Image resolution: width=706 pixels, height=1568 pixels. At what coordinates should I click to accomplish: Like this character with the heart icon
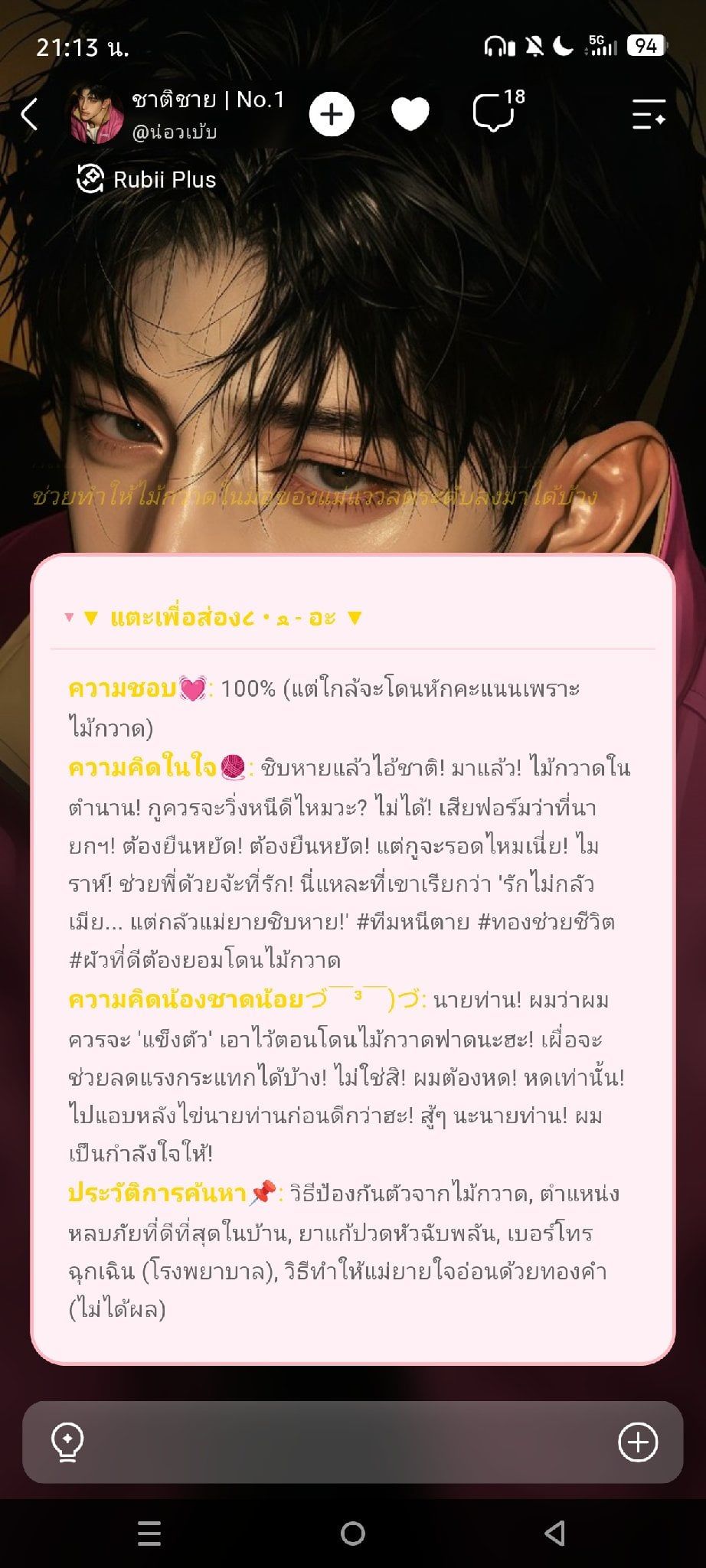point(410,115)
